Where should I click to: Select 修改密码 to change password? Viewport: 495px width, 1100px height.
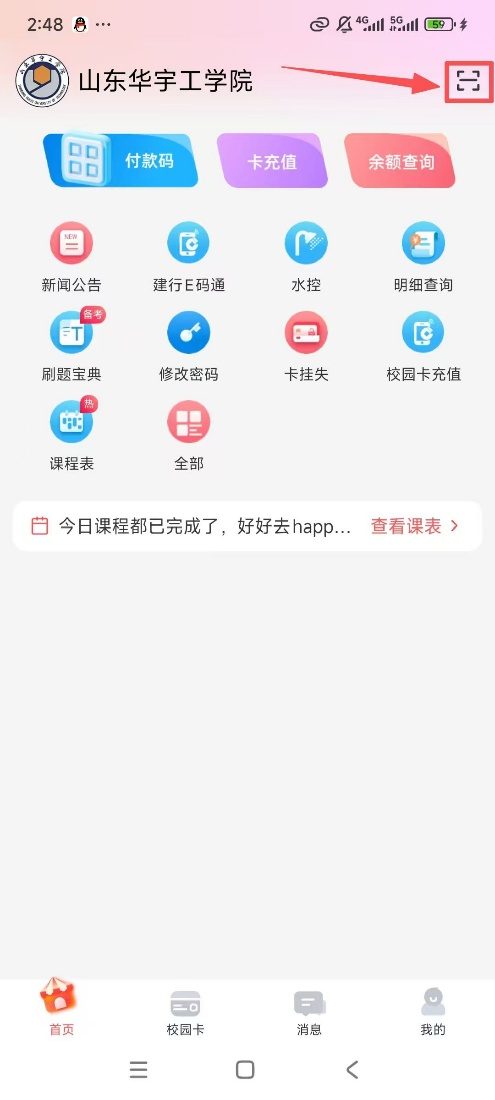tap(189, 347)
